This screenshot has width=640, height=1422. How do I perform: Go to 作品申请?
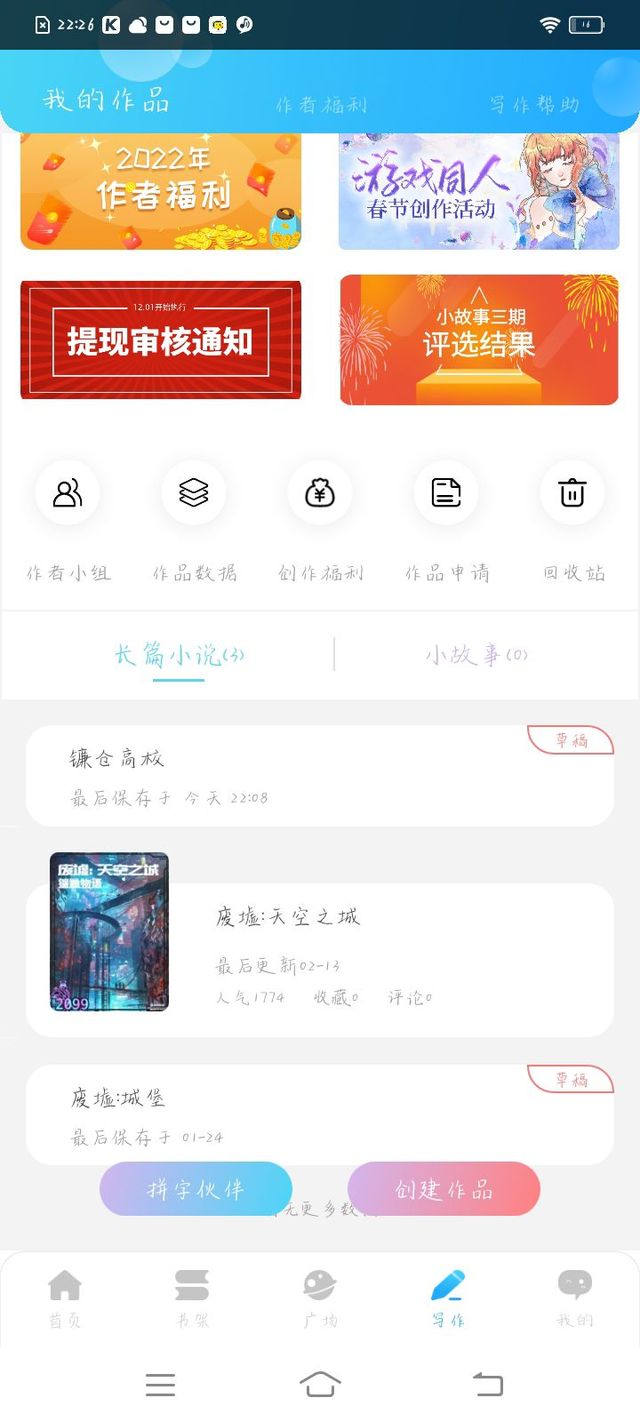coord(446,493)
